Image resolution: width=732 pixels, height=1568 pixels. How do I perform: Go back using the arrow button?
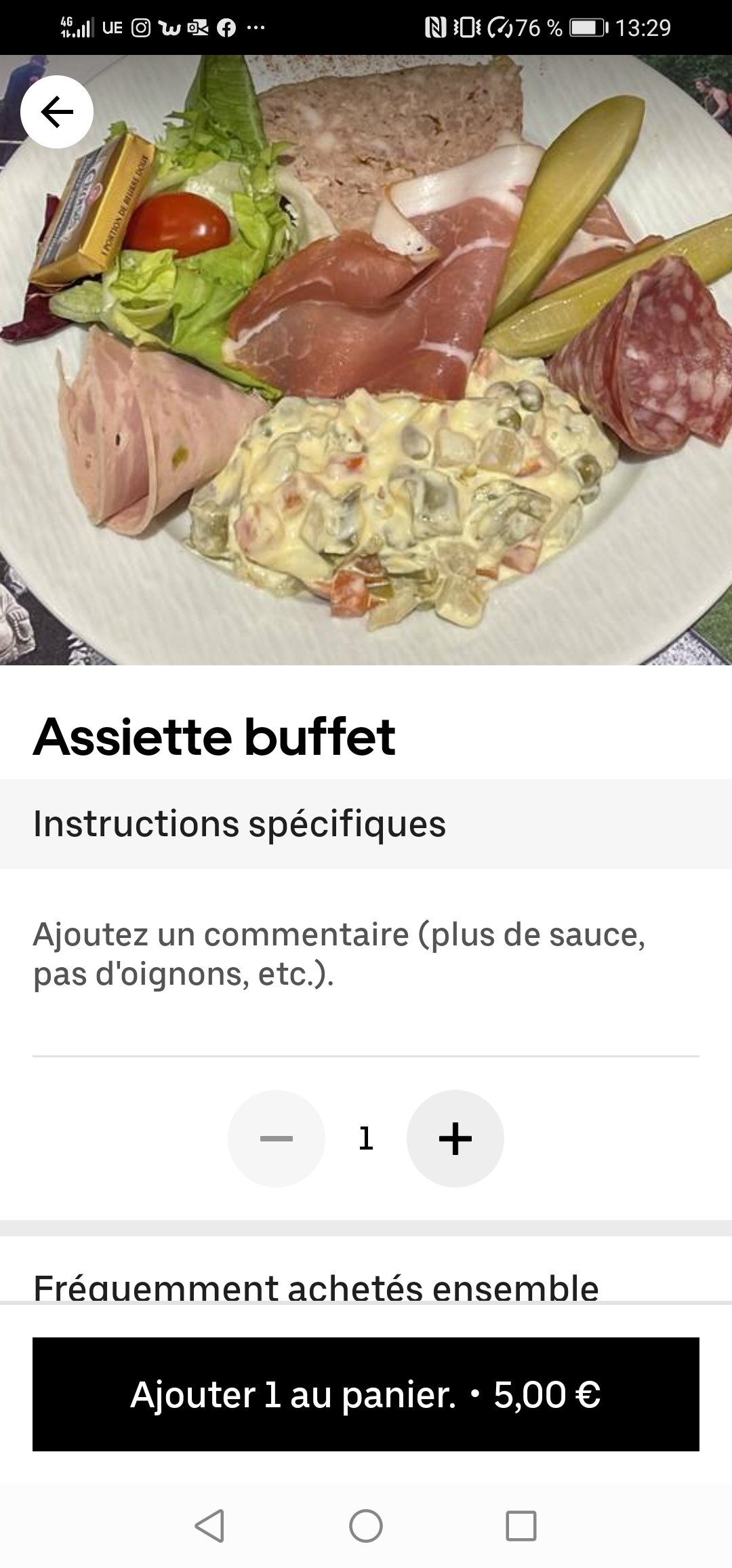[x=57, y=112]
